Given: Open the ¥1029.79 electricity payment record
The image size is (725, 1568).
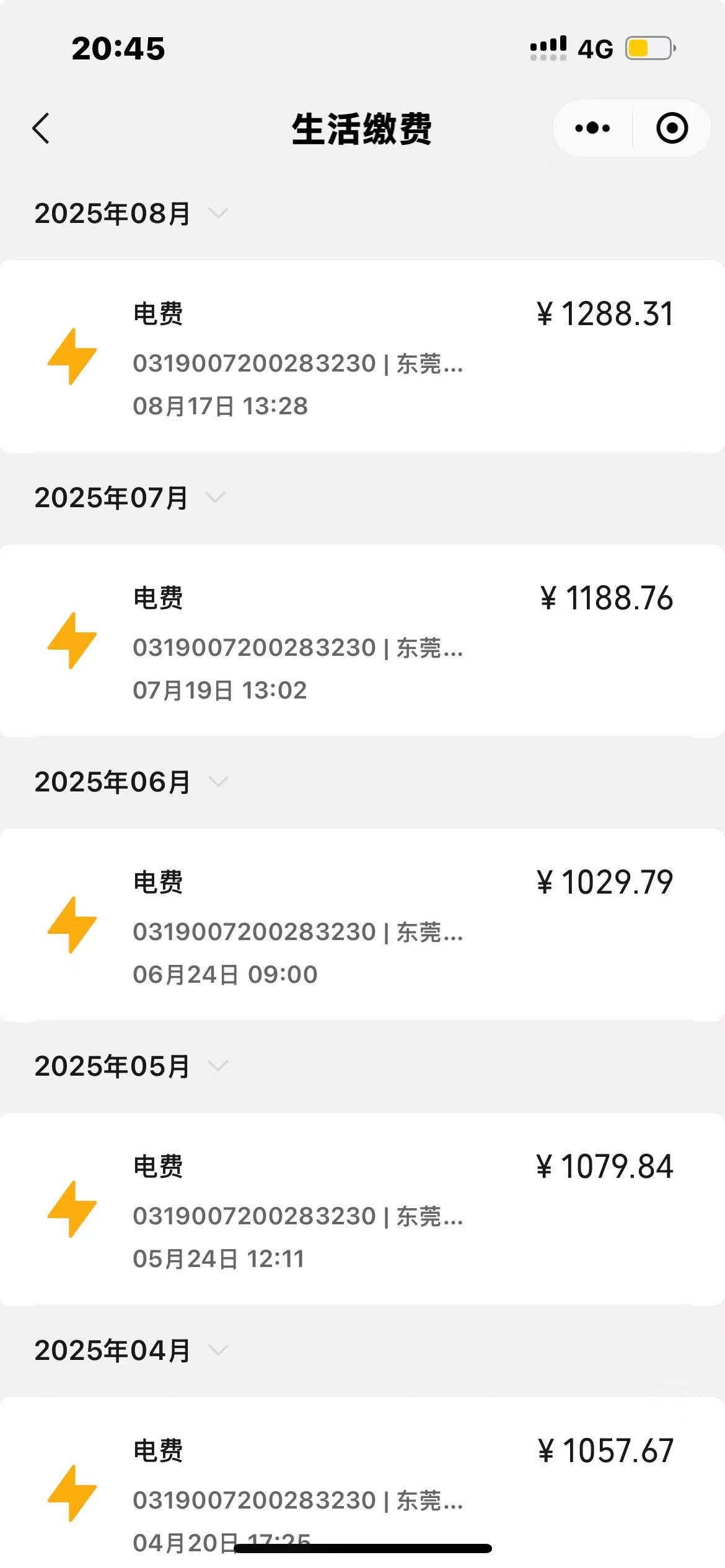Looking at the screenshot, I should tap(362, 925).
